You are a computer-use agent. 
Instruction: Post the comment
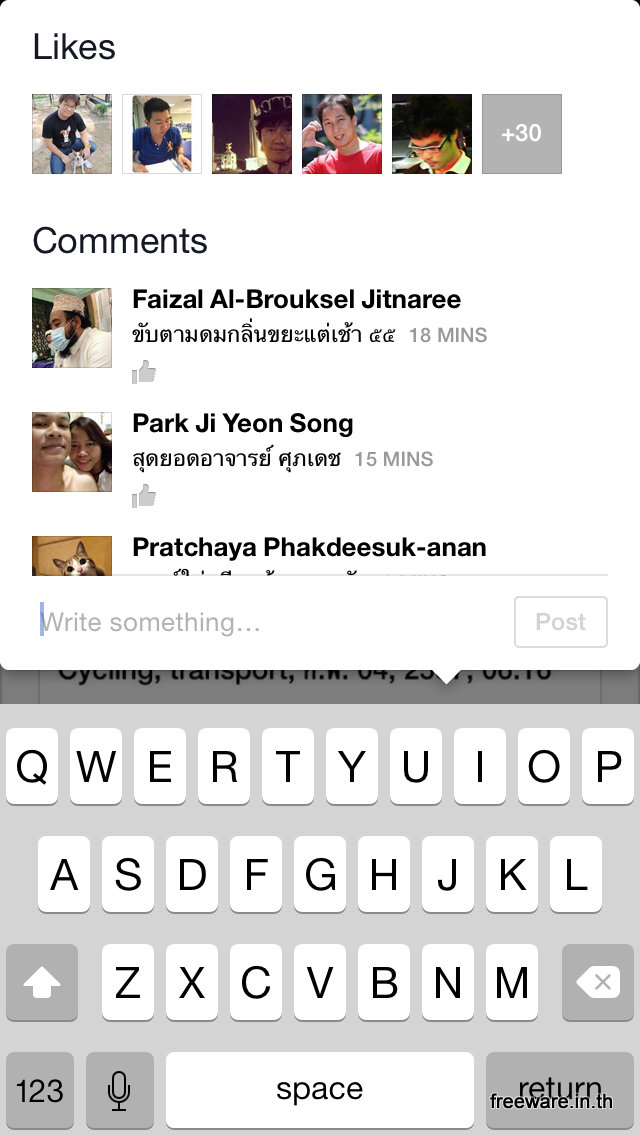coord(560,622)
